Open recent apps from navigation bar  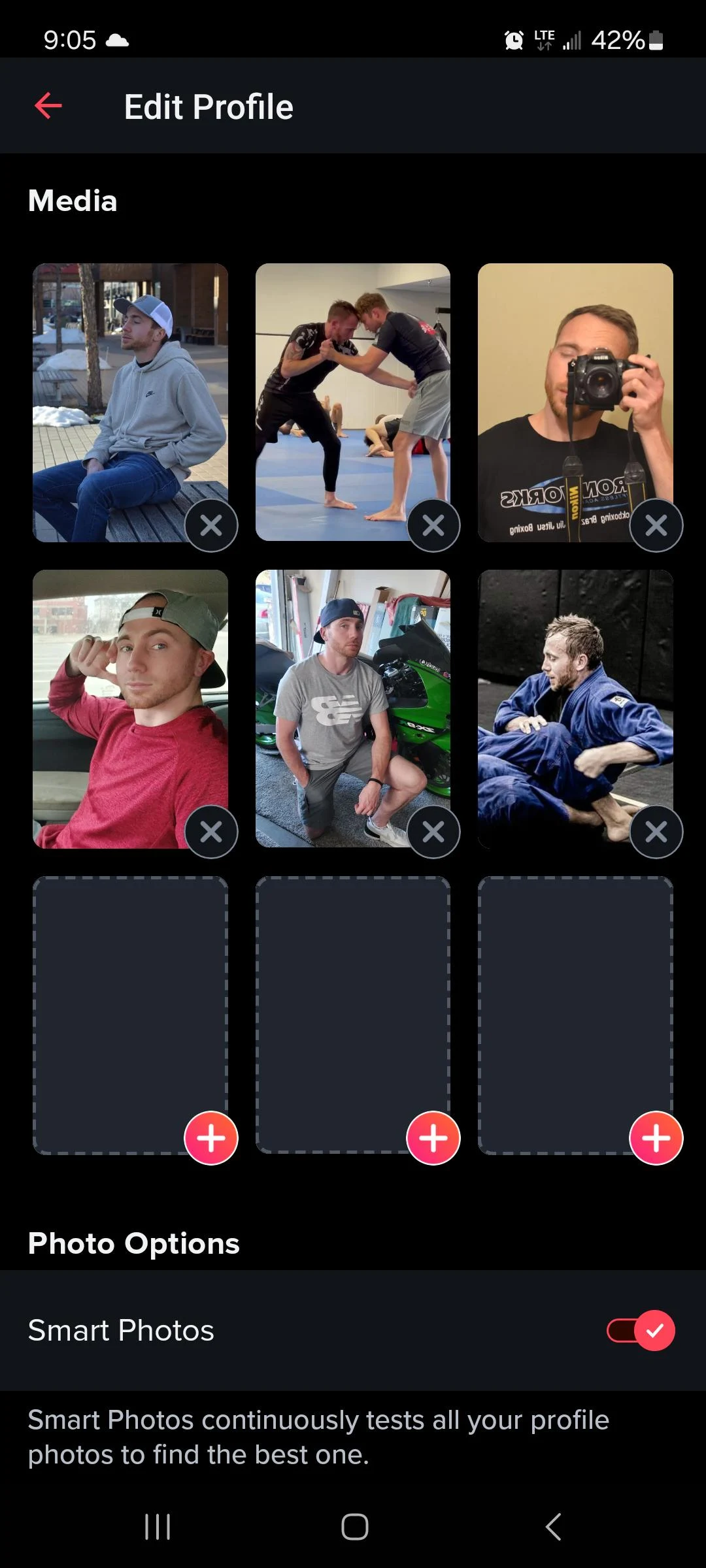pyautogui.click(x=157, y=1527)
